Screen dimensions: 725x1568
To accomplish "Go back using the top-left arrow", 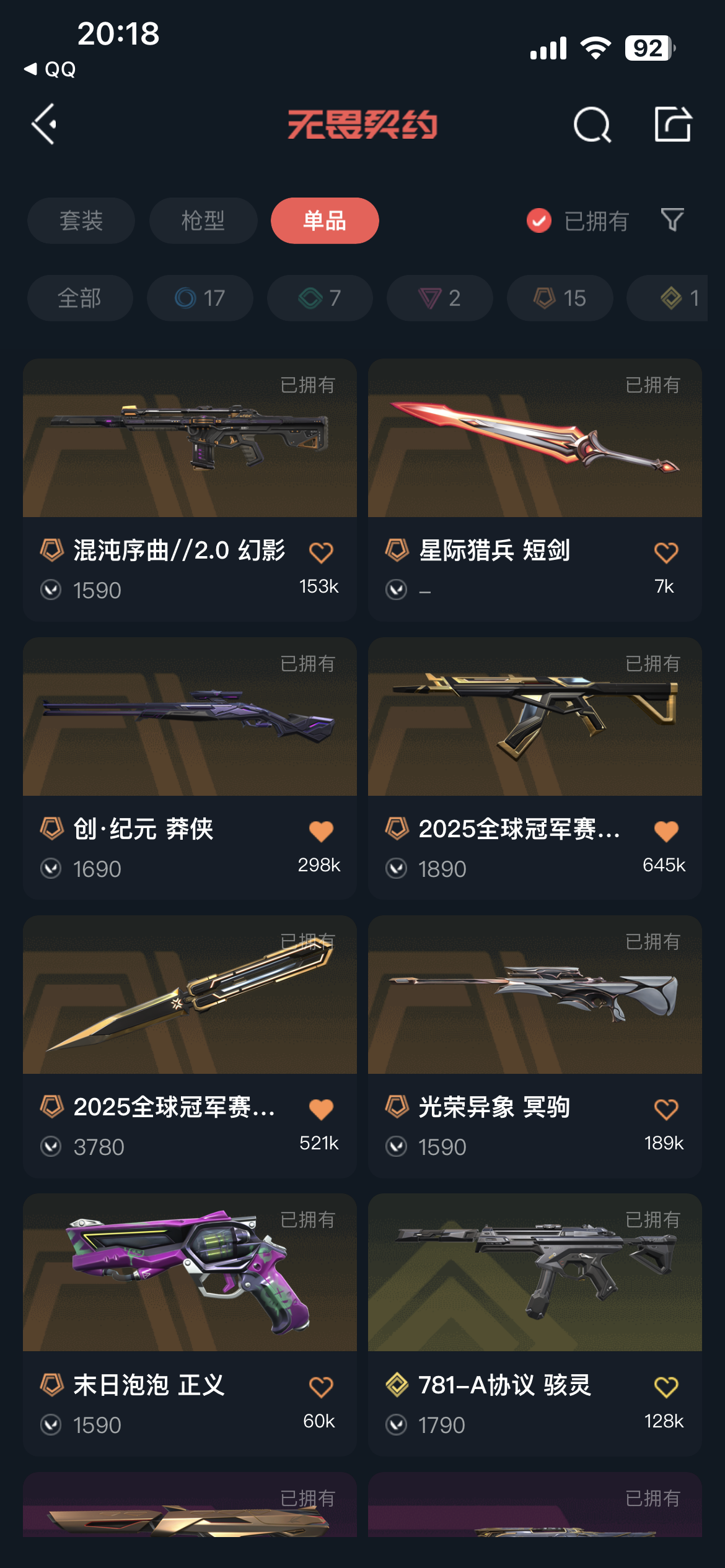I will pos(44,124).
